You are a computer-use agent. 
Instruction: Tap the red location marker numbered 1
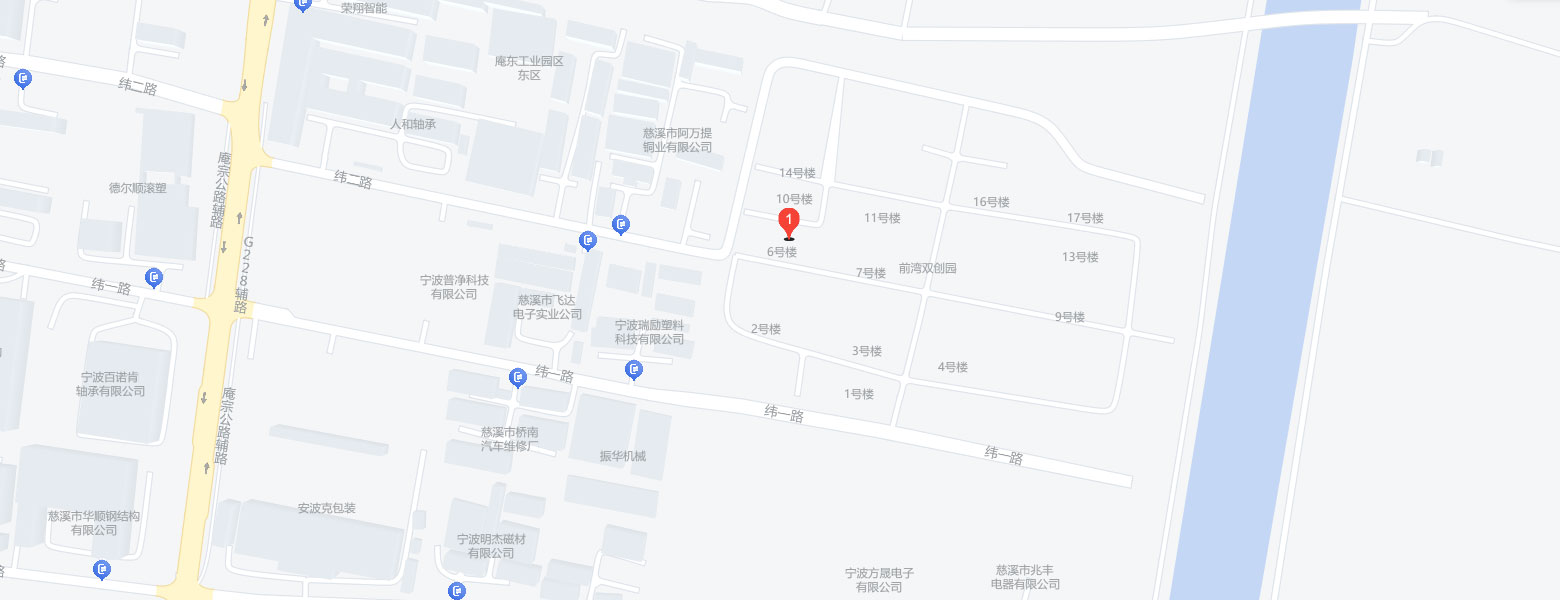click(789, 221)
